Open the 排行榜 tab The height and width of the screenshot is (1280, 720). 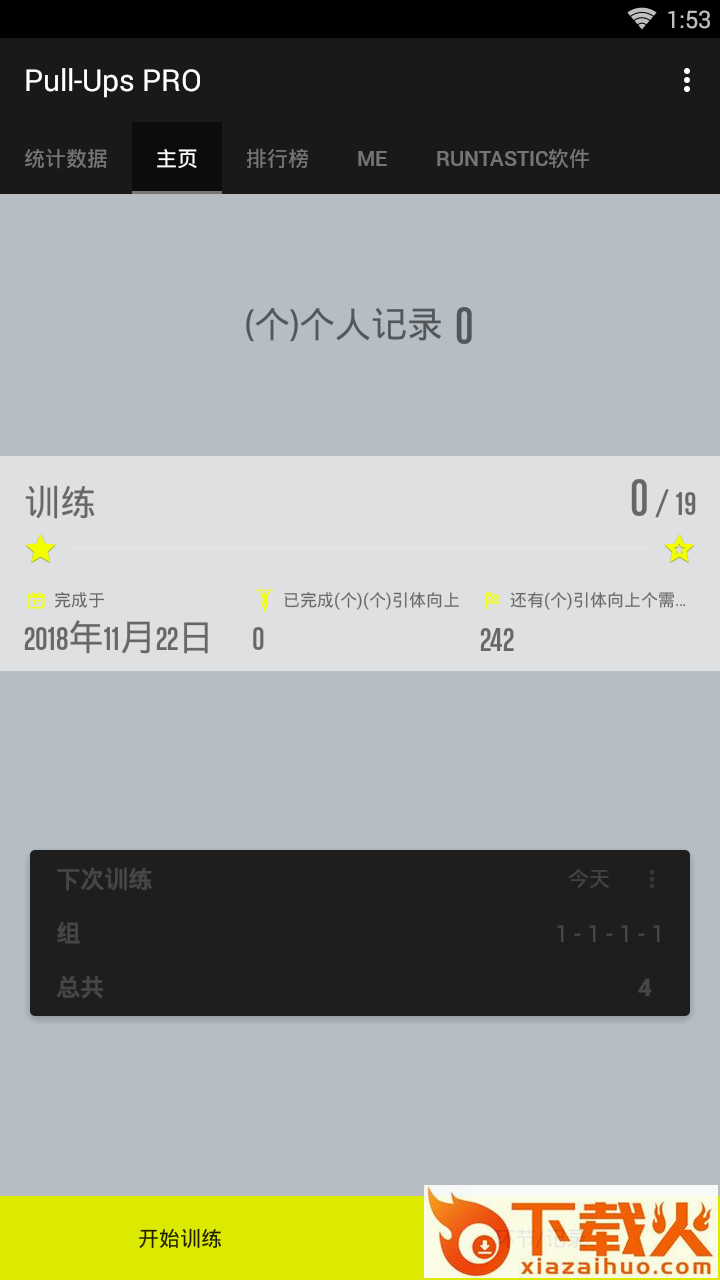[x=277, y=158]
